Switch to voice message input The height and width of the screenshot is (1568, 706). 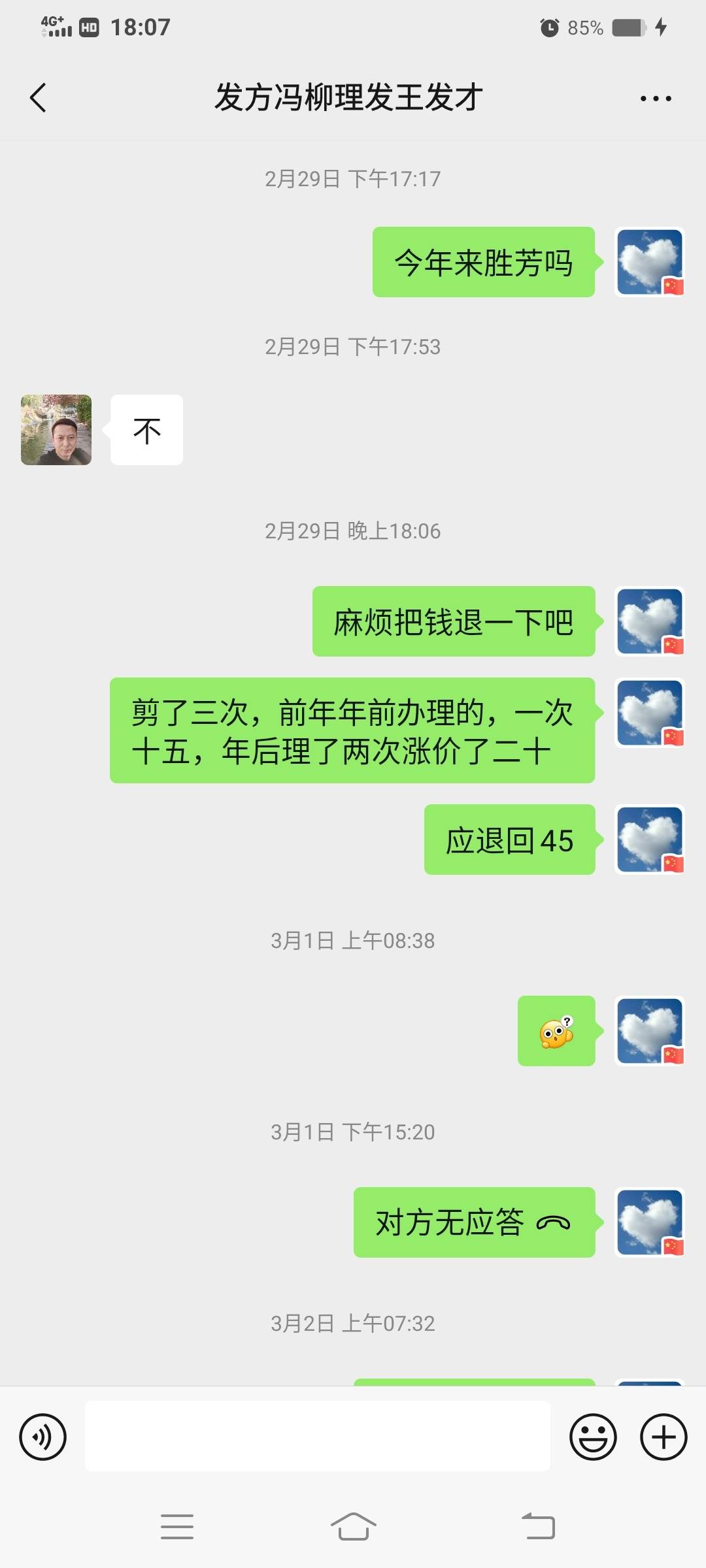pos(43,1437)
